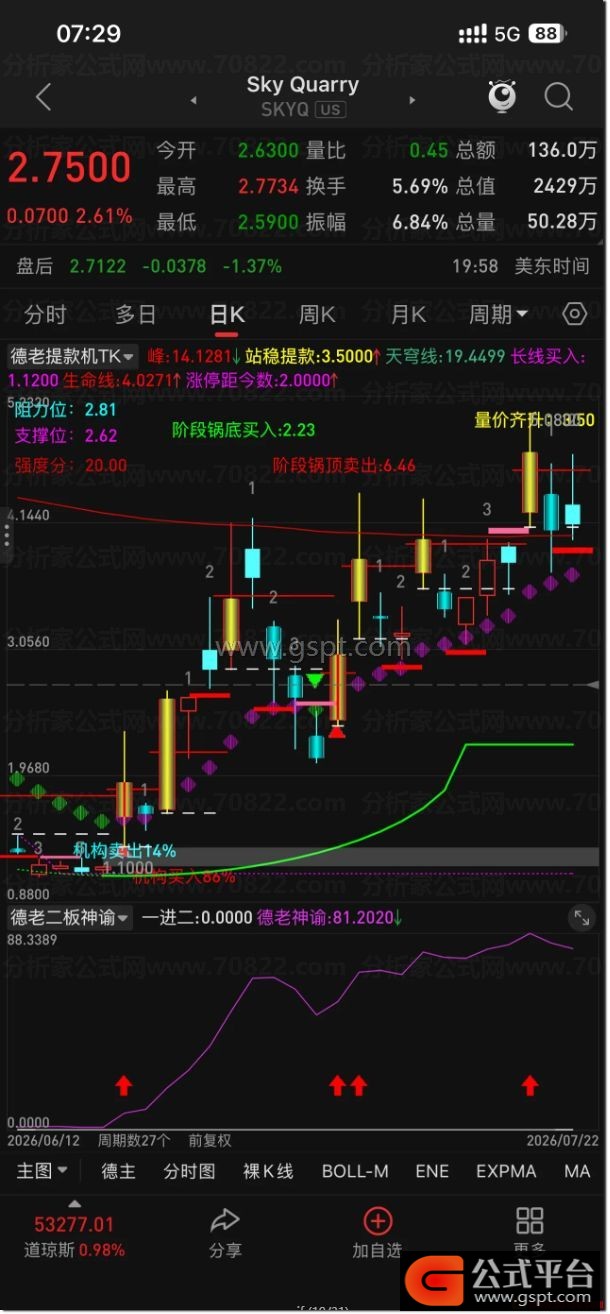Switch to the 周K chart tab
Viewport: 610px width, 1314px height.
(x=317, y=315)
